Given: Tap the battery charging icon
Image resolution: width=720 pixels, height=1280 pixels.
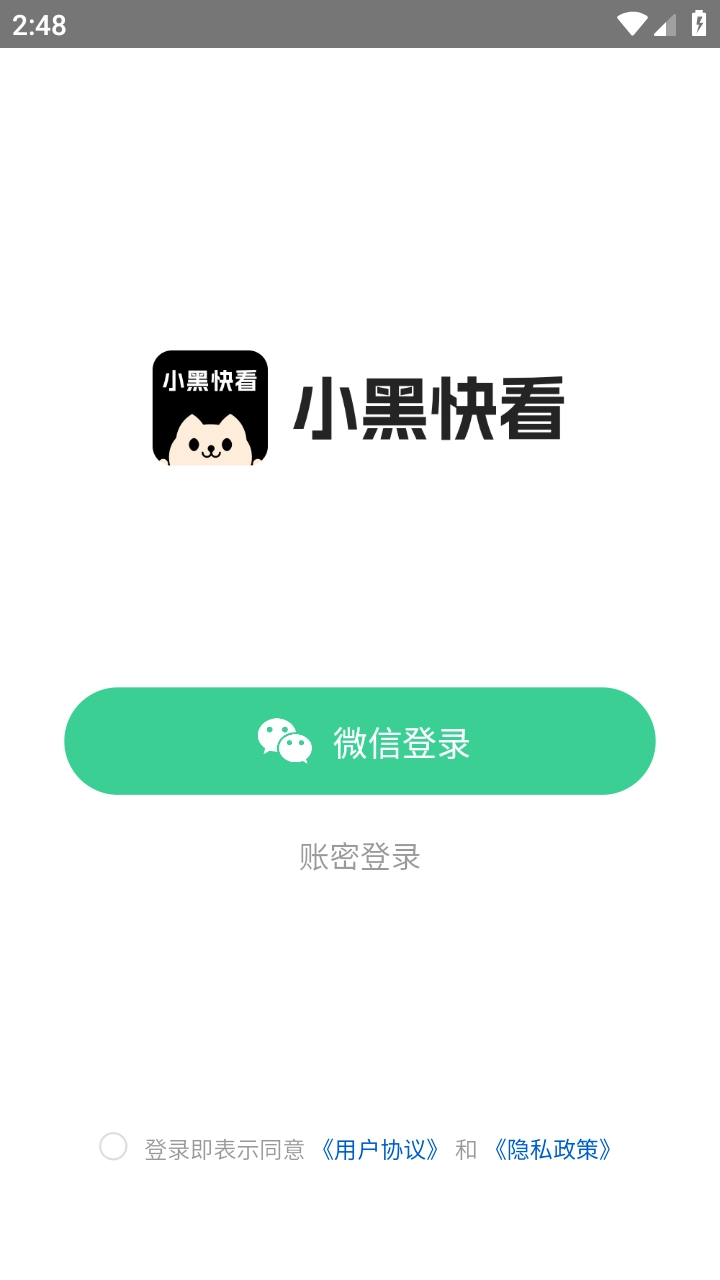Looking at the screenshot, I should pyautogui.click(x=699, y=22).
